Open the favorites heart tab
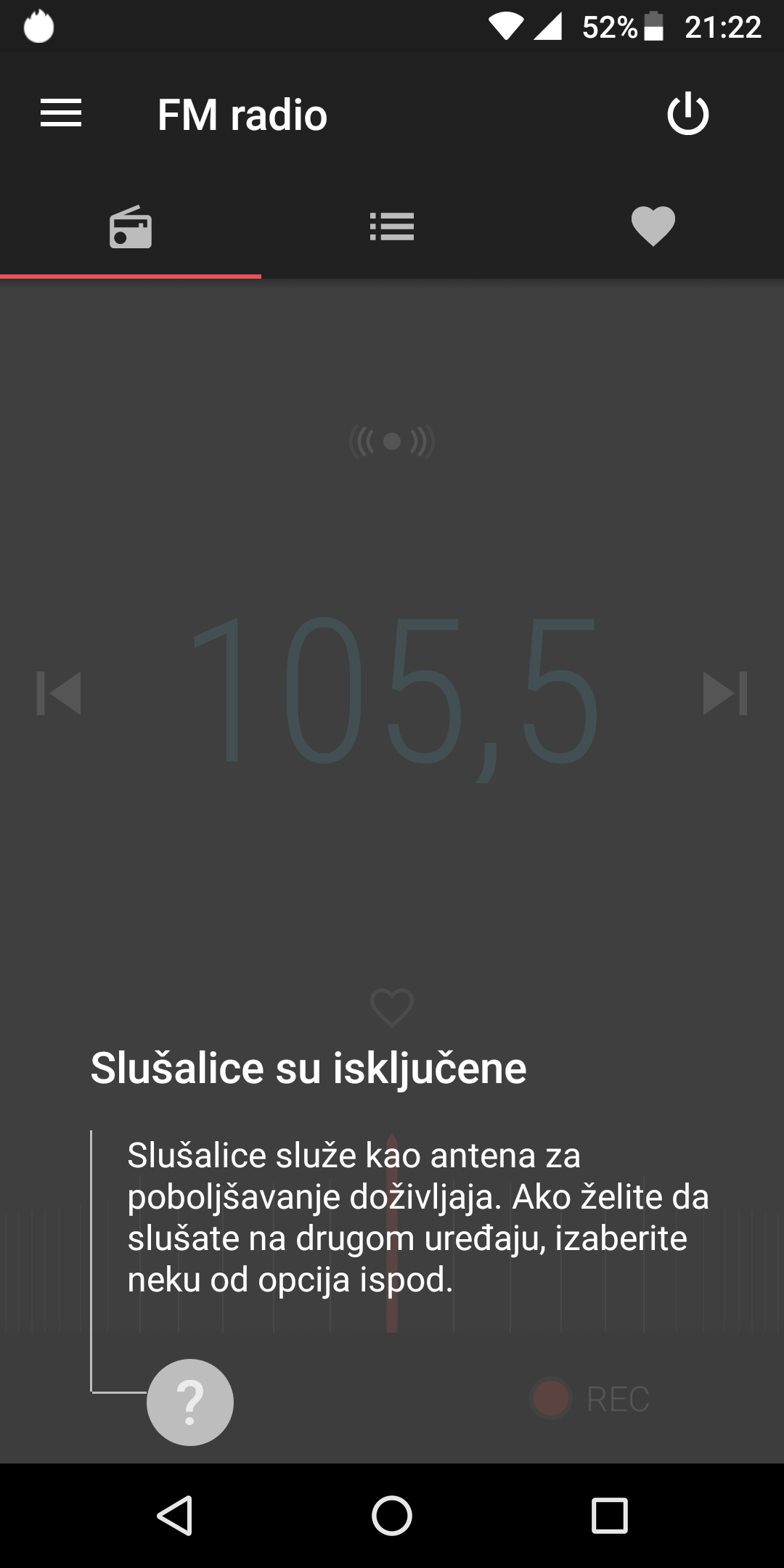This screenshot has width=784, height=1568. pos(653,227)
